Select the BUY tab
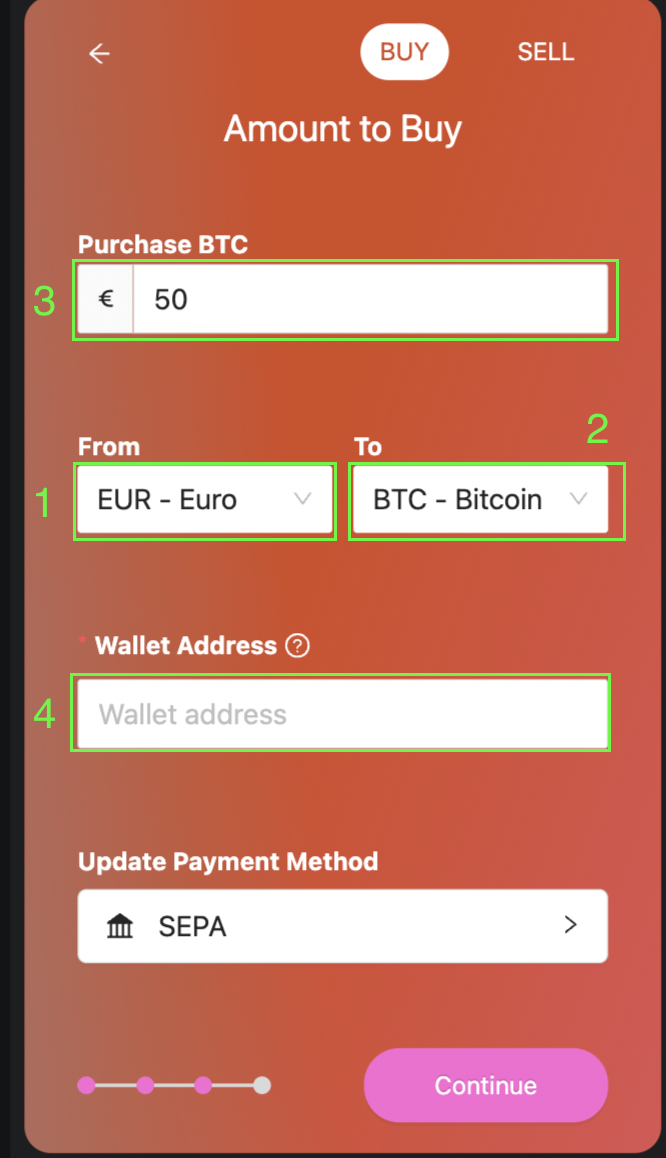Image resolution: width=666 pixels, height=1158 pixels. tap(404, 52)
